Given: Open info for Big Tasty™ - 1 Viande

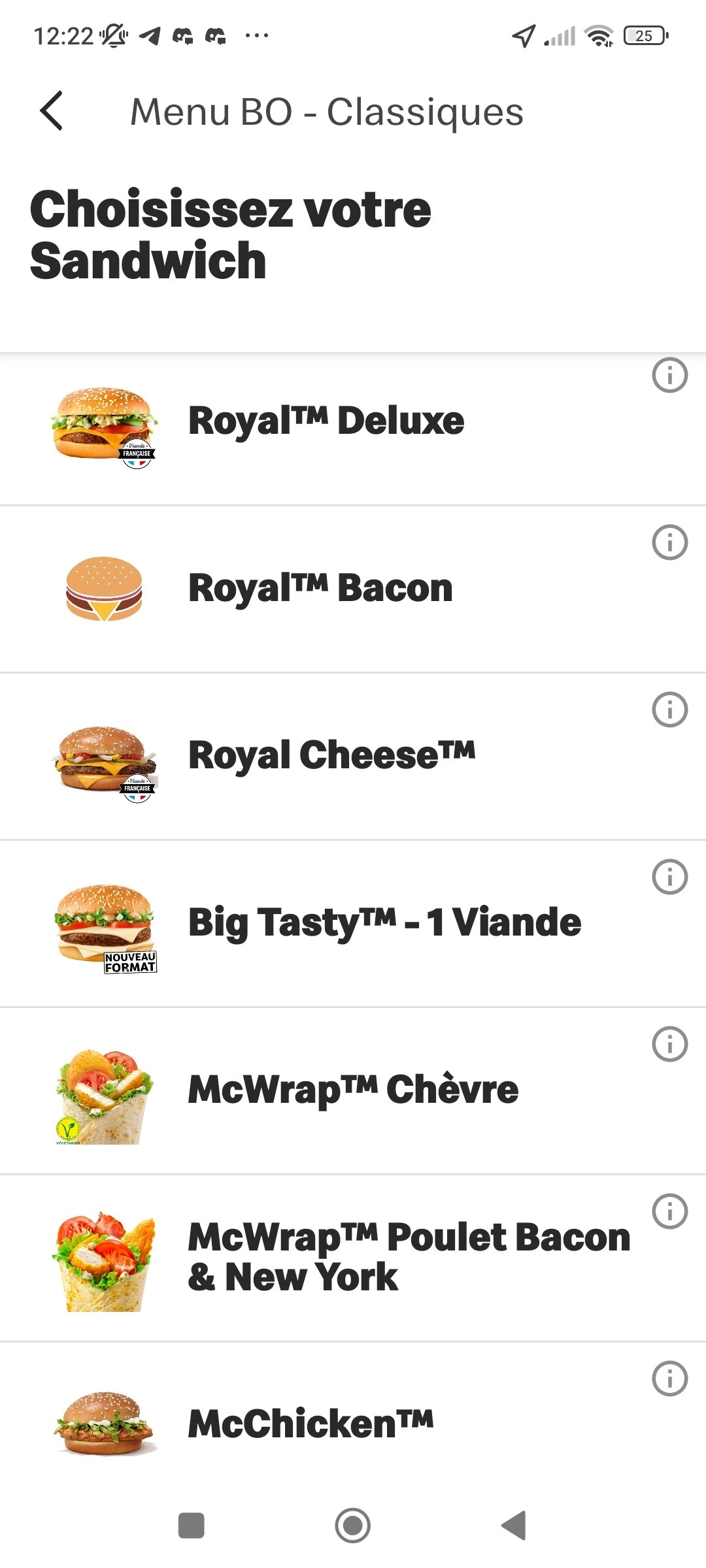Looking at the screenshot, I should [669, 877].
